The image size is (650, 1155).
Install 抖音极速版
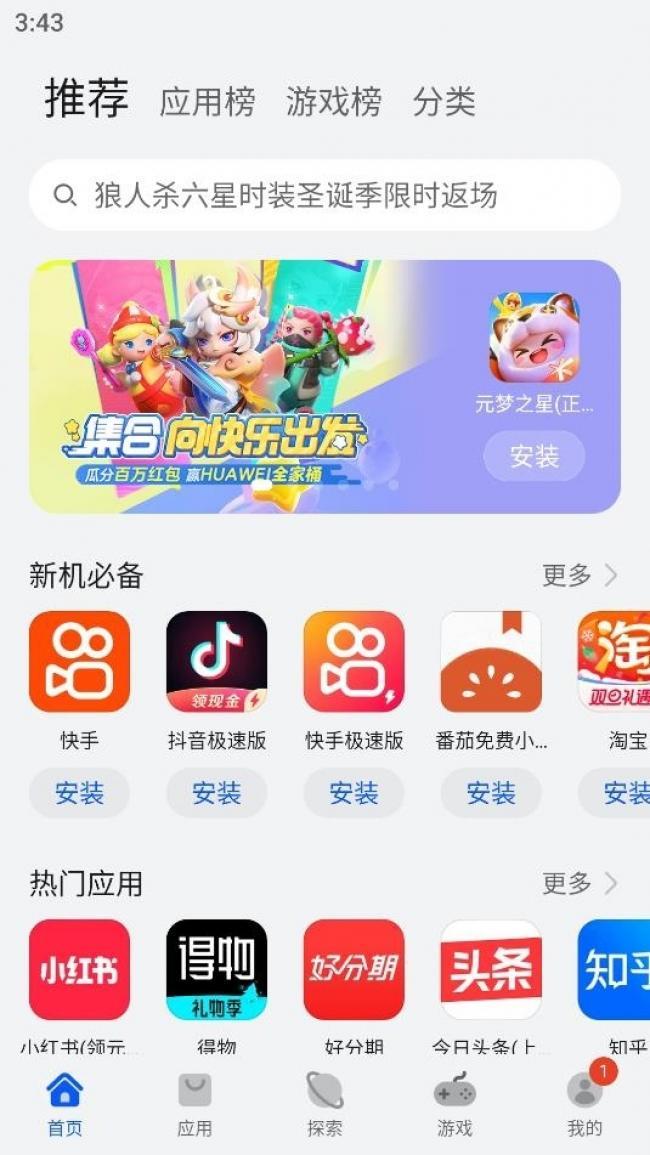point(216,794)
